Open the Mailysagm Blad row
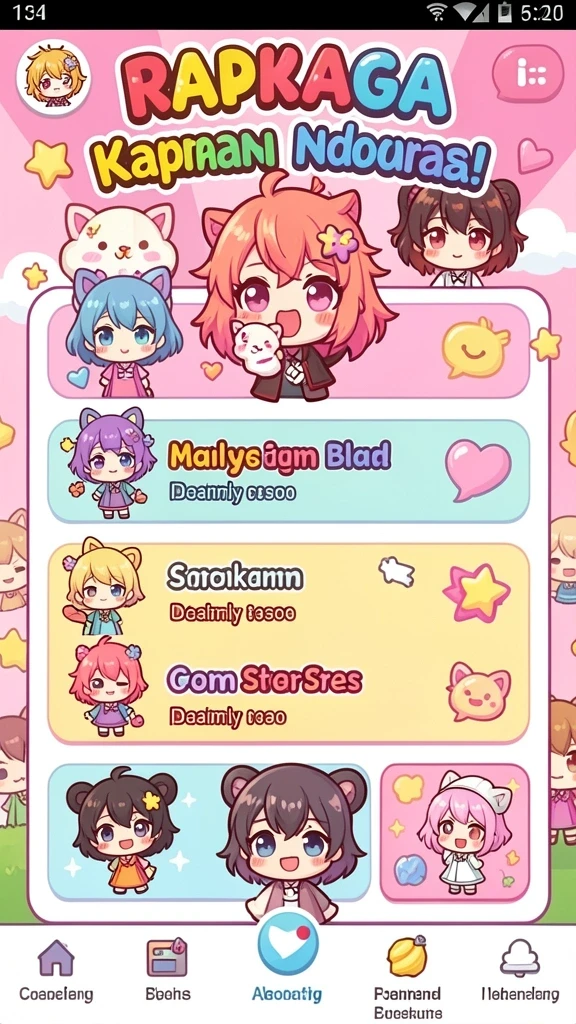This screenshot has width=576, height=1024. (x=288, y=471)
